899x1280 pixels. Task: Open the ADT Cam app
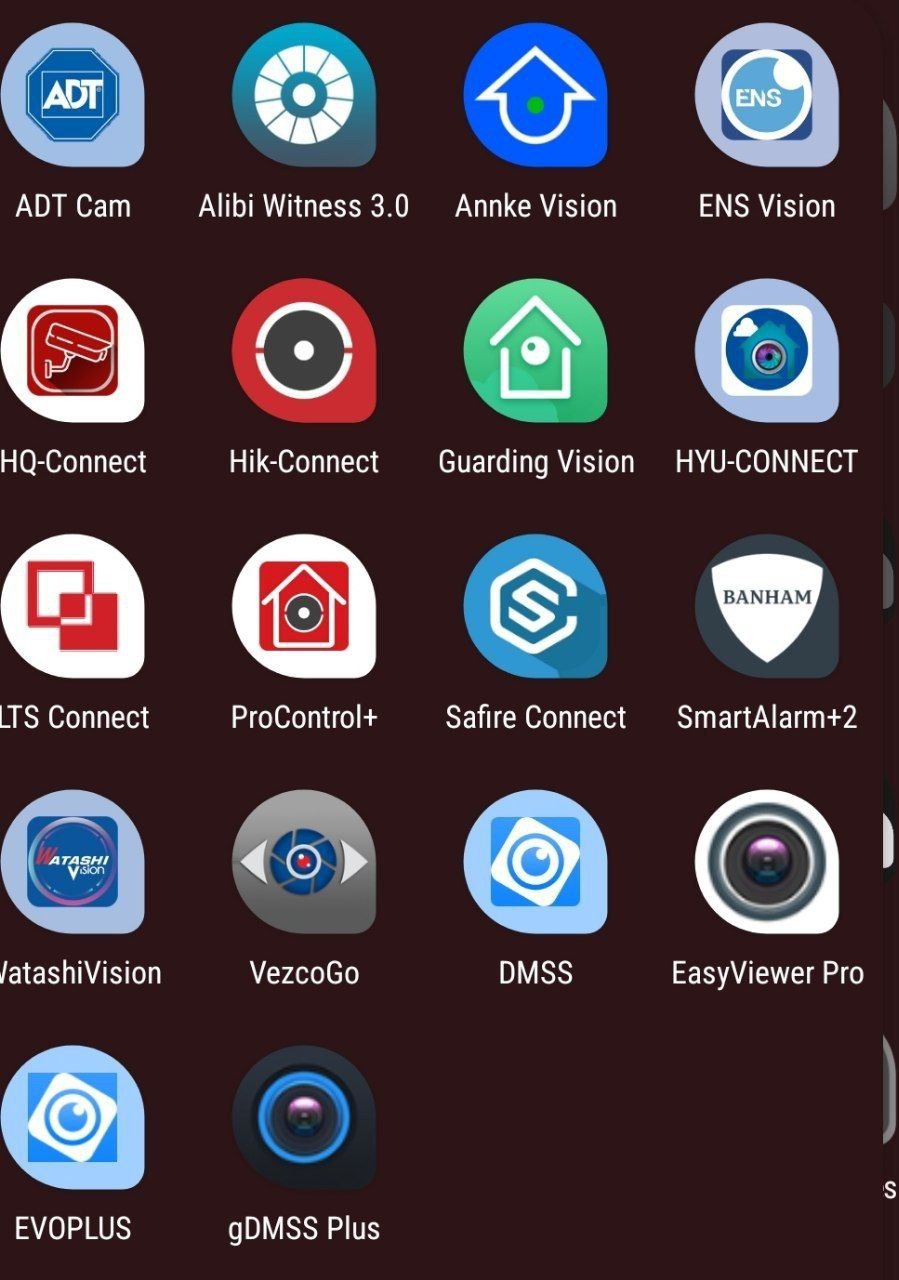[72, 95]
